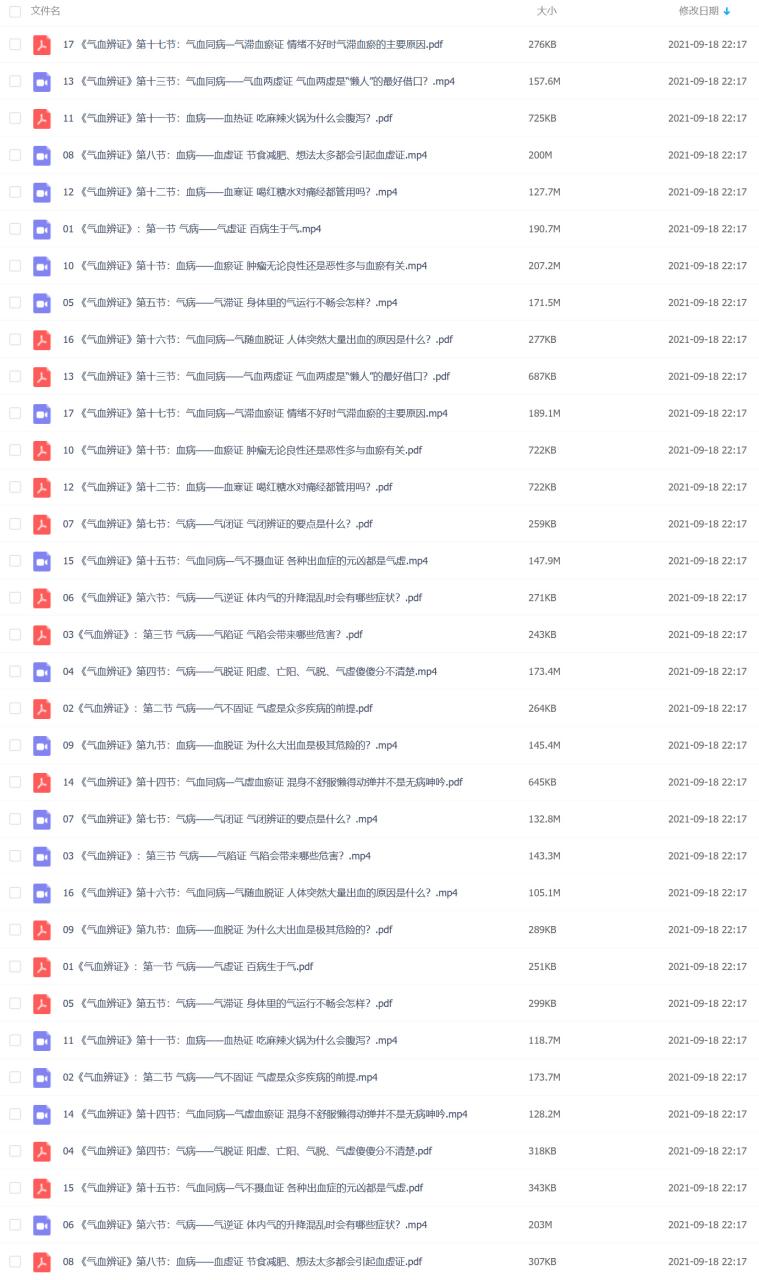
Task: Open the 10 第十节 血瘀证 .mp4 video
Action: click(245, 266)
